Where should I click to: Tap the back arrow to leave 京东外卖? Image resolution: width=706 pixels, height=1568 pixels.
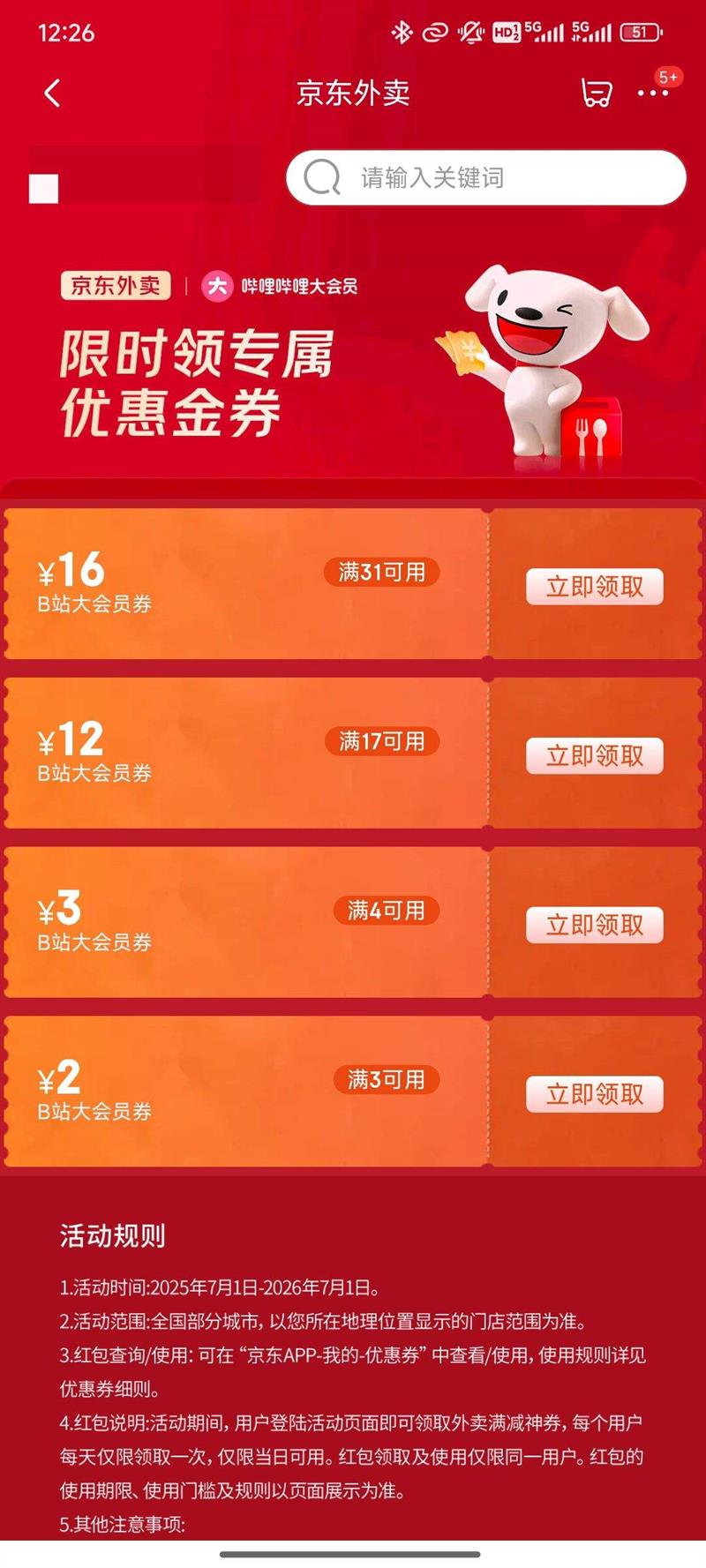(53, 92)
